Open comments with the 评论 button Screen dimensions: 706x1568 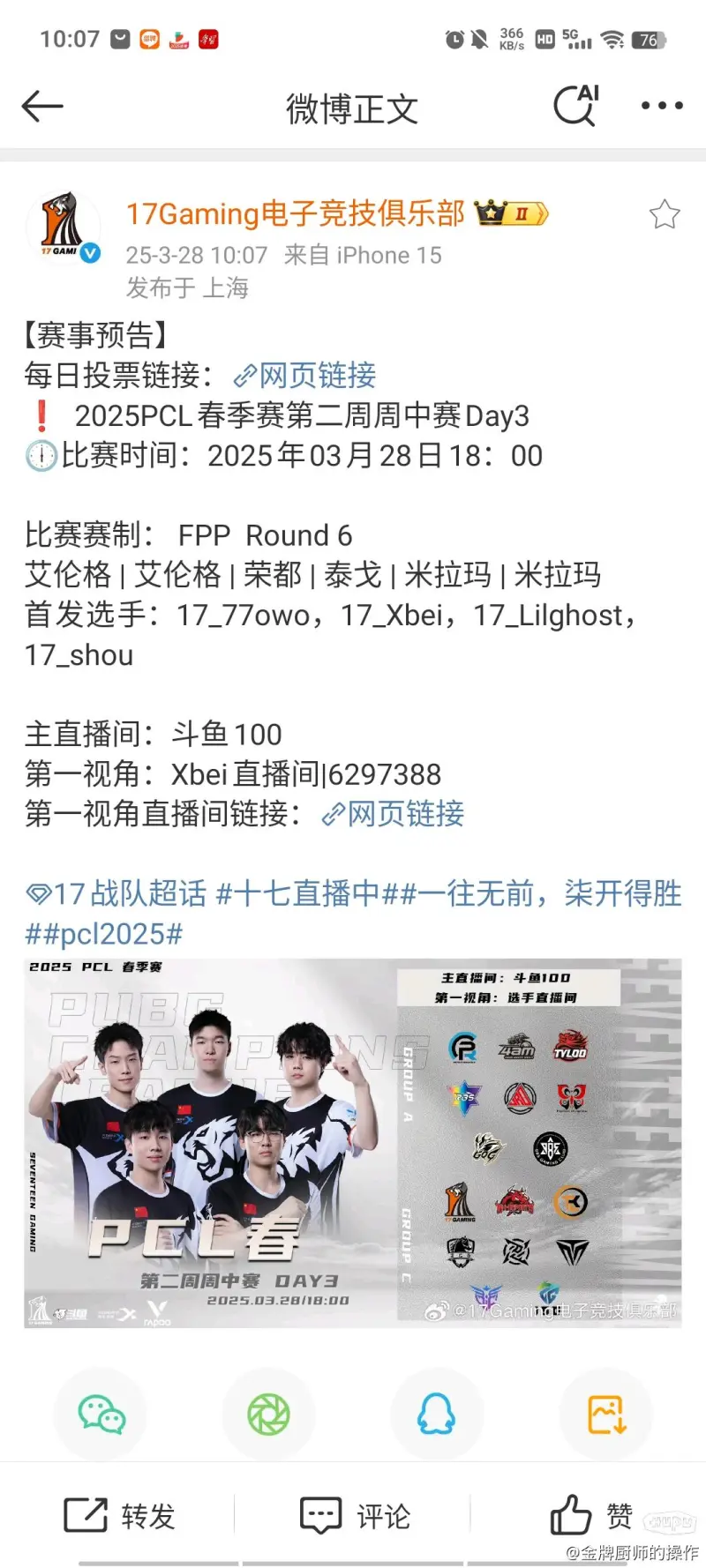coord(355,1516)
